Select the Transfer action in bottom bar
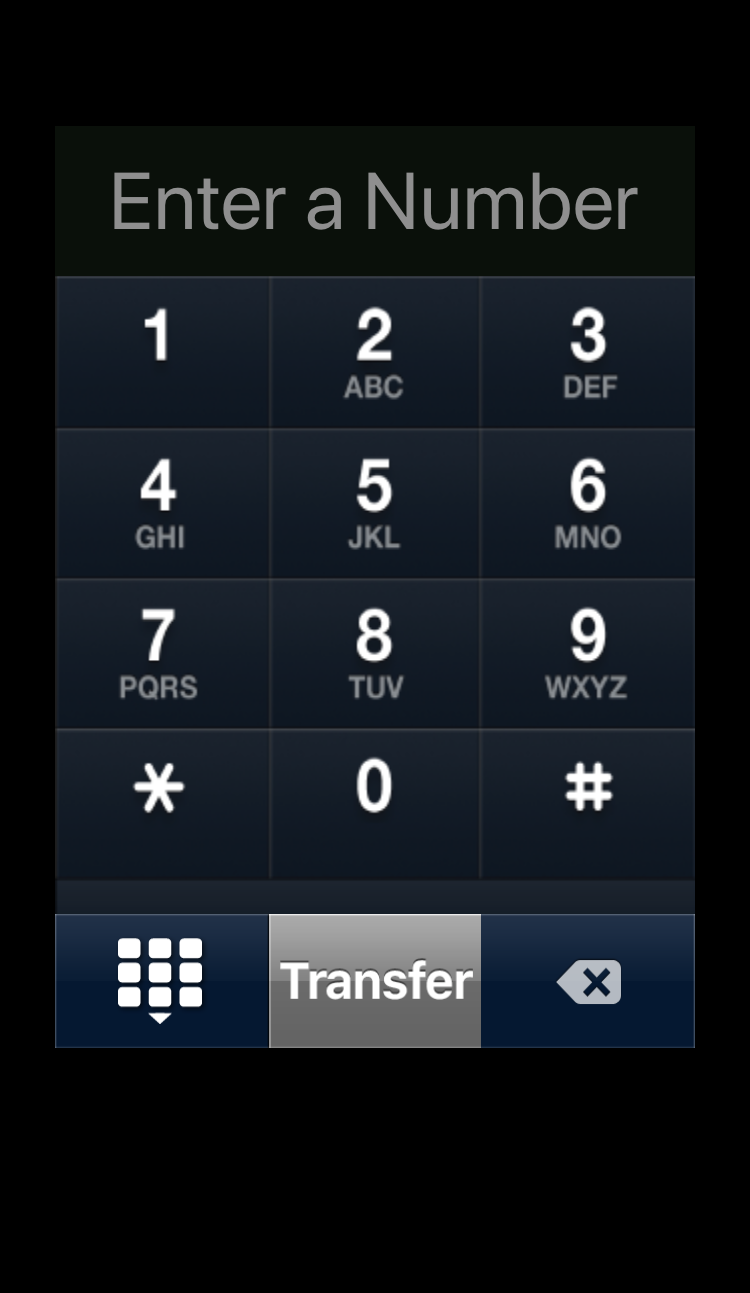This screenshot has height=1293, width=750. click(374, 980)
